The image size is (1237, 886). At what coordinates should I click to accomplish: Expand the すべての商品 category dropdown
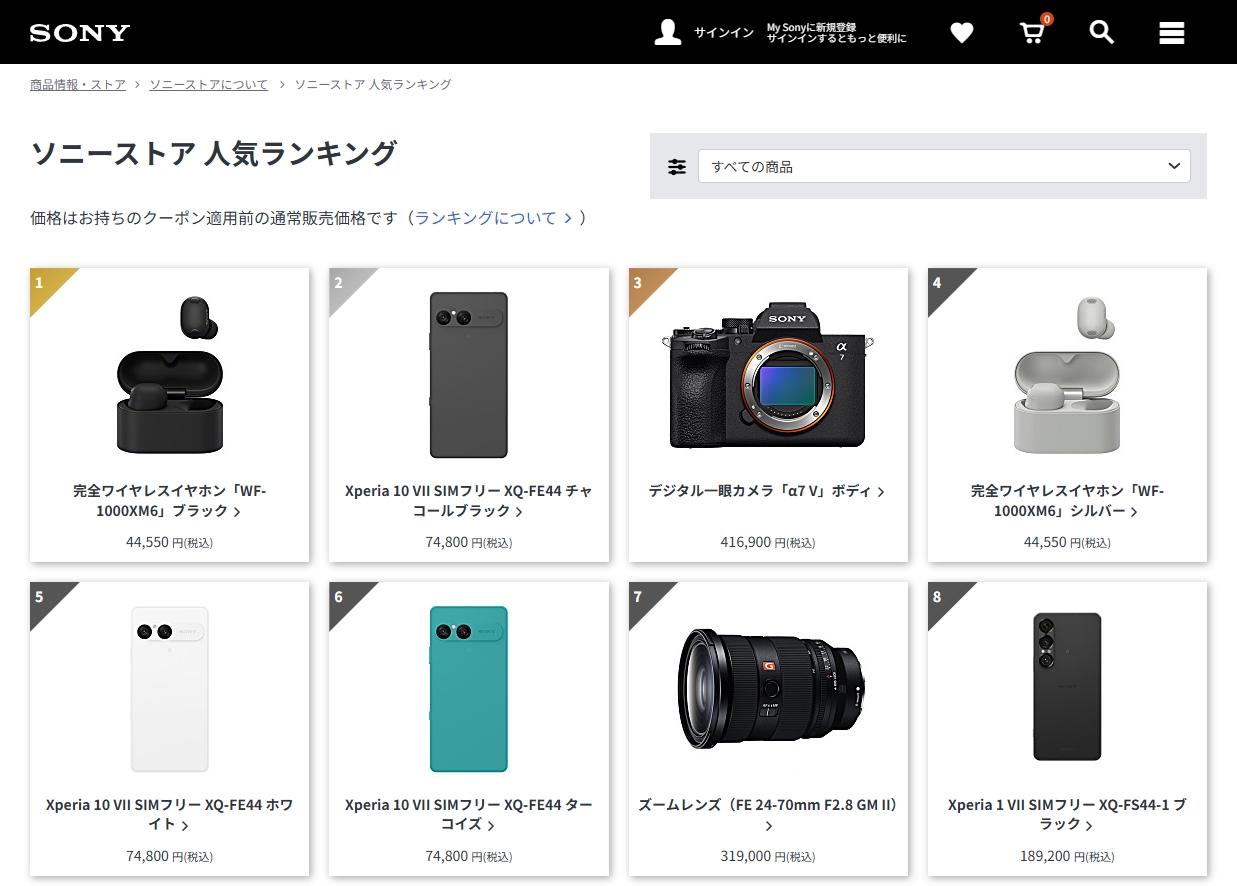[943, 166]
